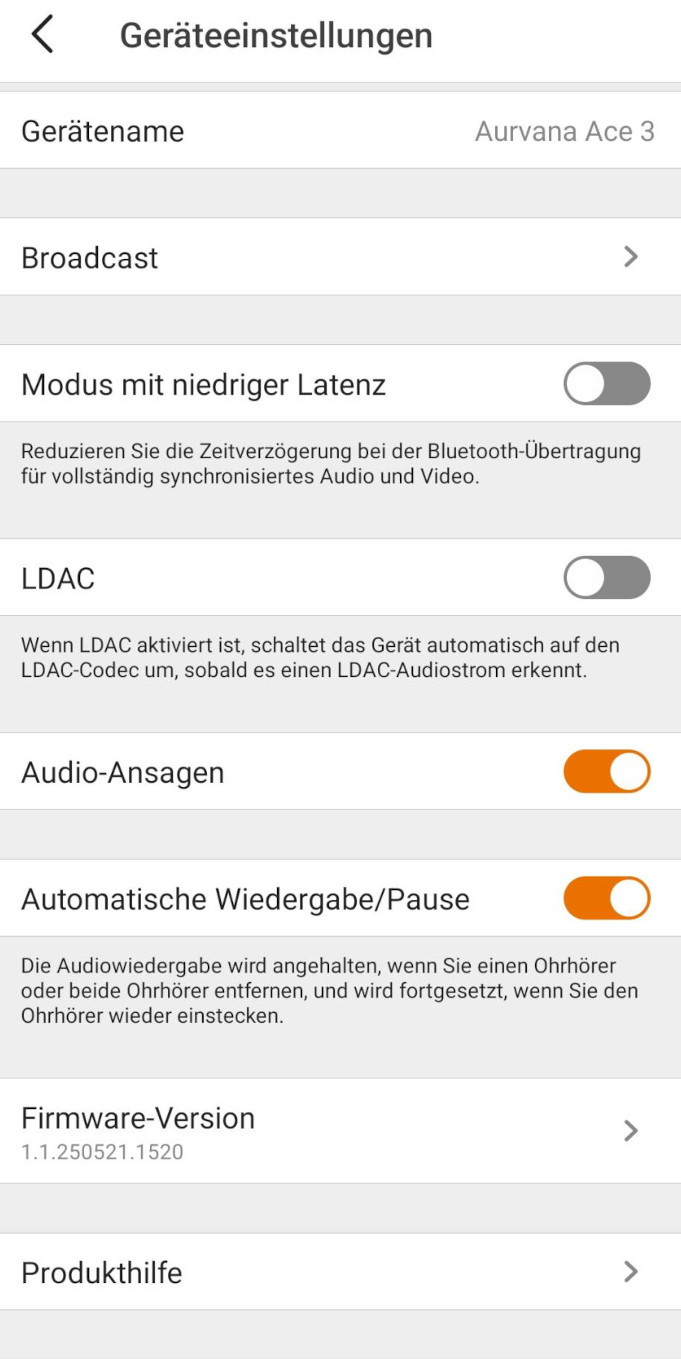Viewport: 681px width, 1359px height.
Task: Go back from Geräteeinstellungen
Action: [42, 36]
